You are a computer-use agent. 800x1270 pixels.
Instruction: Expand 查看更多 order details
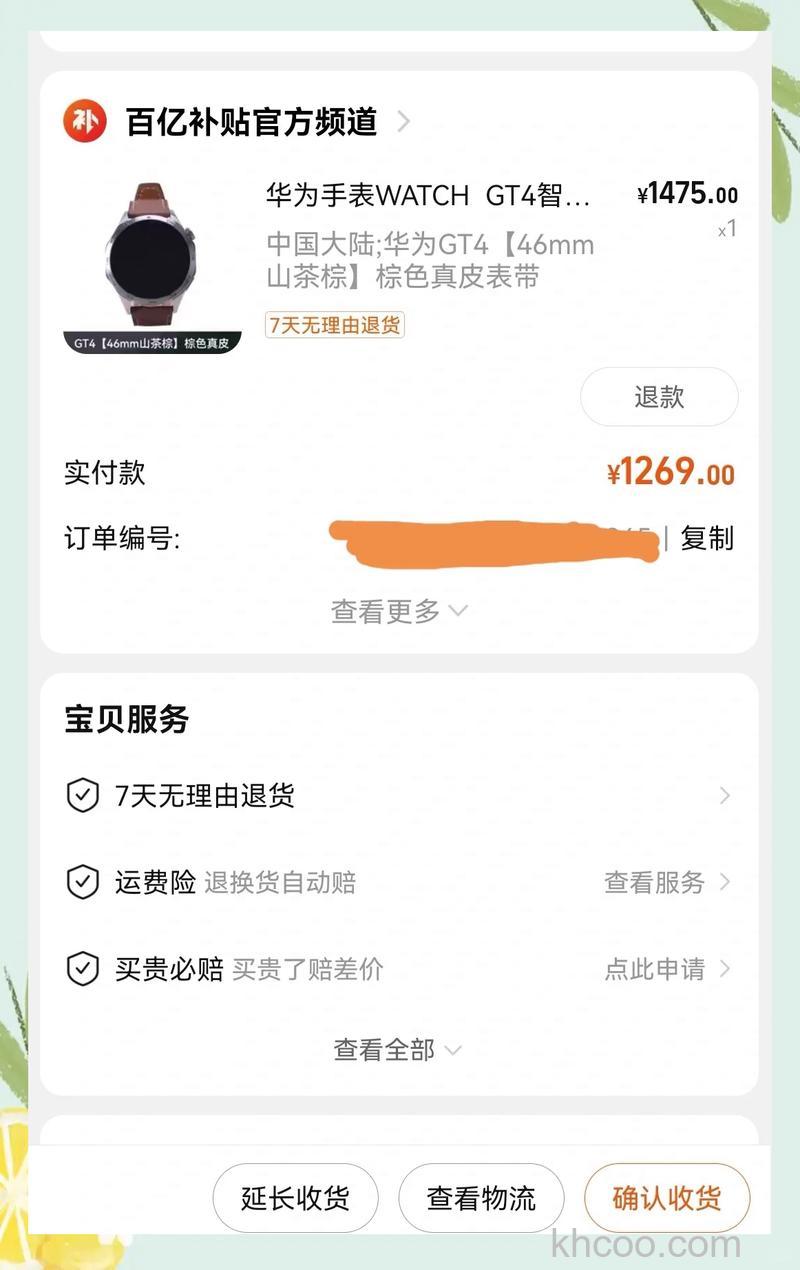click(385, 610)
